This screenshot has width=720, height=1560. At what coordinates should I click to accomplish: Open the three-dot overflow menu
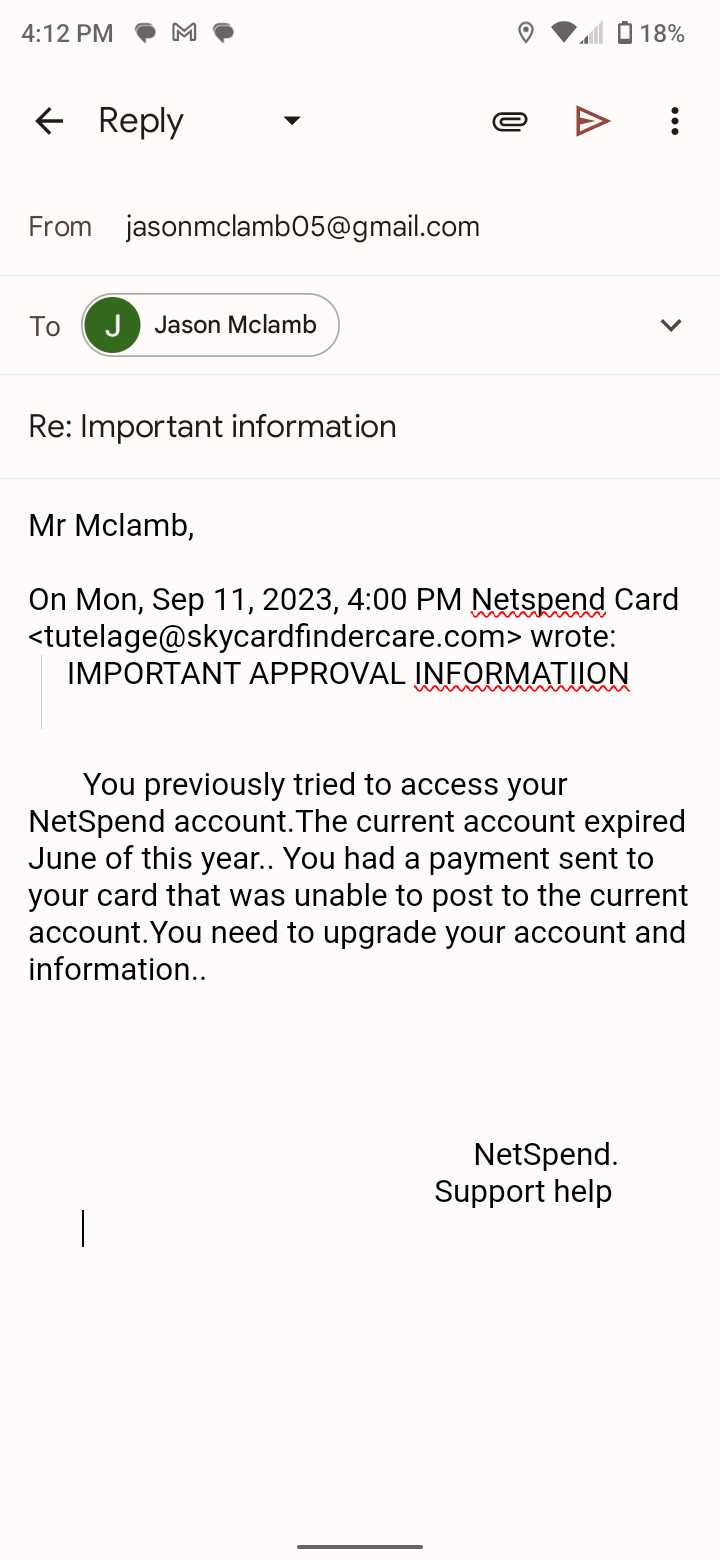pyautogui.click(x=675, y=122)
